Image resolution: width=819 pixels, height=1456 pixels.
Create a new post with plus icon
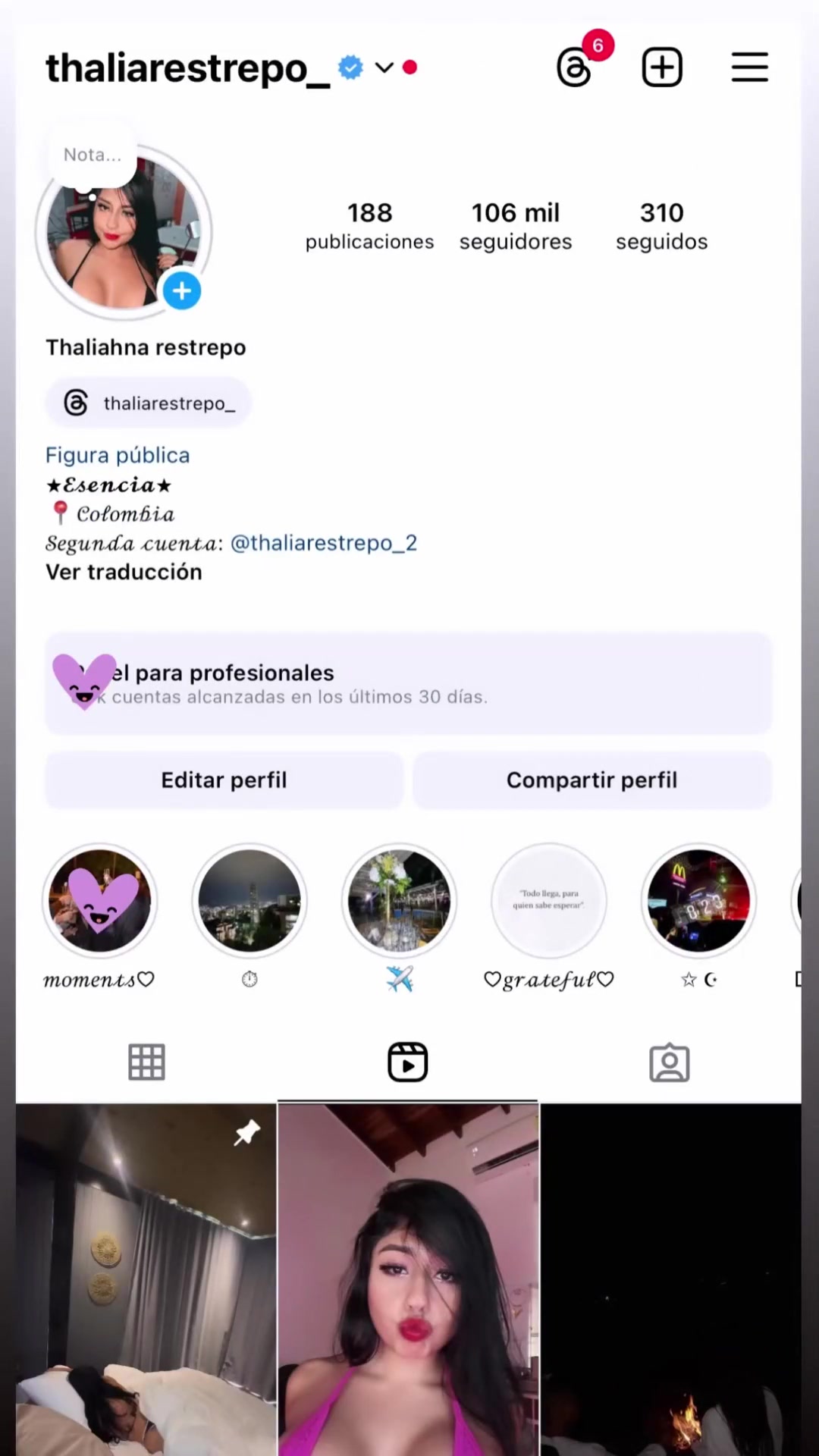(x=662, y=67)
